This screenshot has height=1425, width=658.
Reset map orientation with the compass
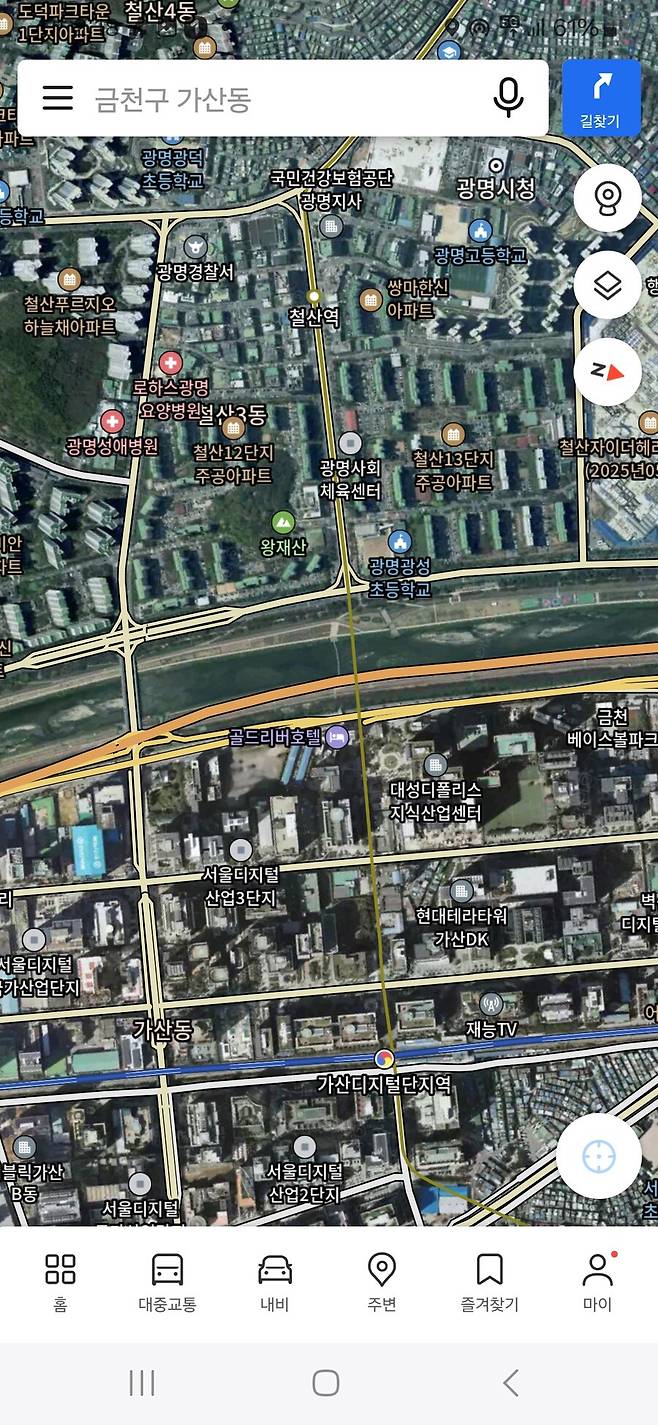pyautogui.click(x=607, y=371)
